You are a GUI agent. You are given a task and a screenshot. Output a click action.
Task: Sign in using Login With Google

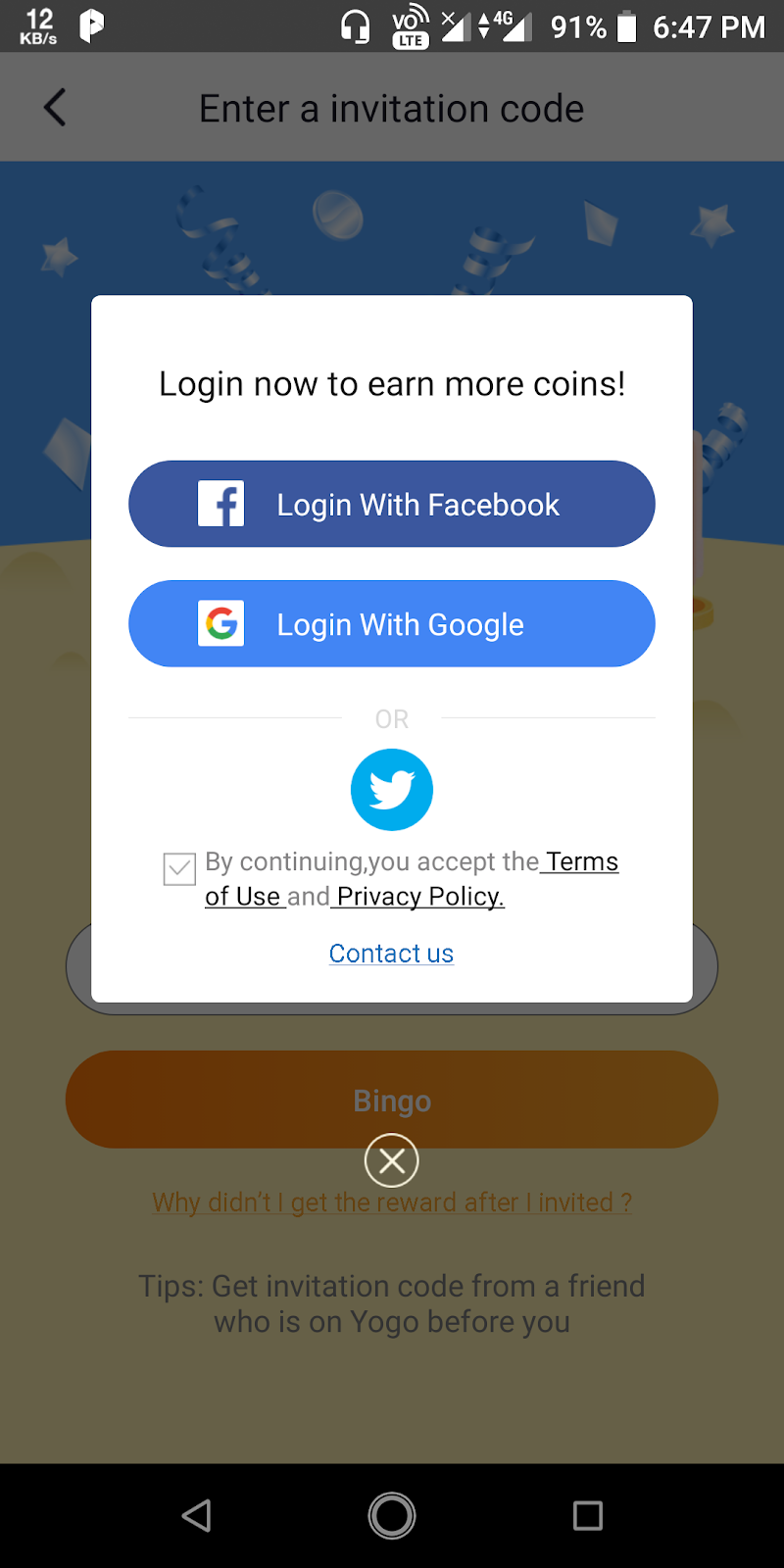pos(391,623)
